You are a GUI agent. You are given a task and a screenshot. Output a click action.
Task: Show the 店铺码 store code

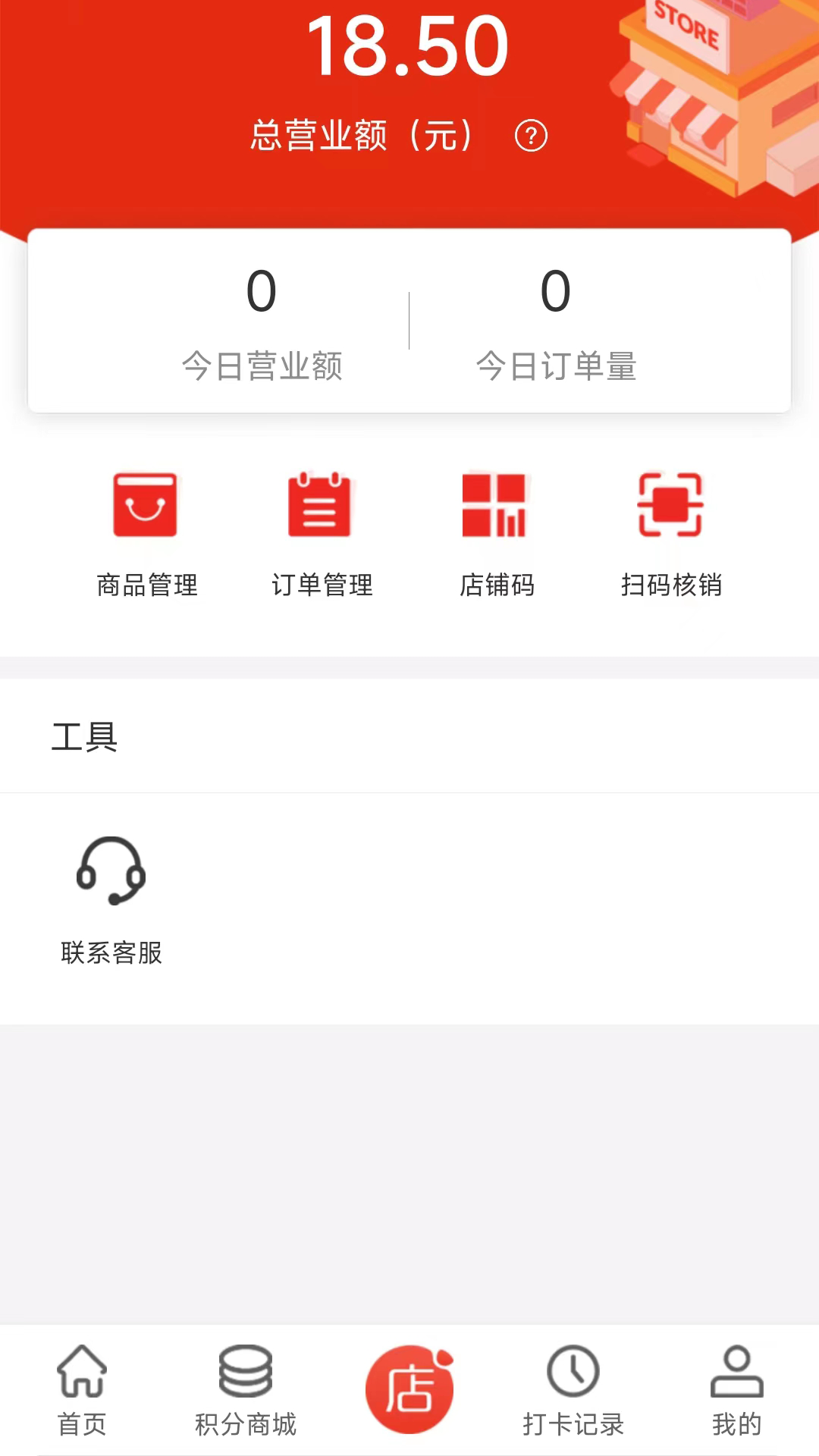pos(495,531)
